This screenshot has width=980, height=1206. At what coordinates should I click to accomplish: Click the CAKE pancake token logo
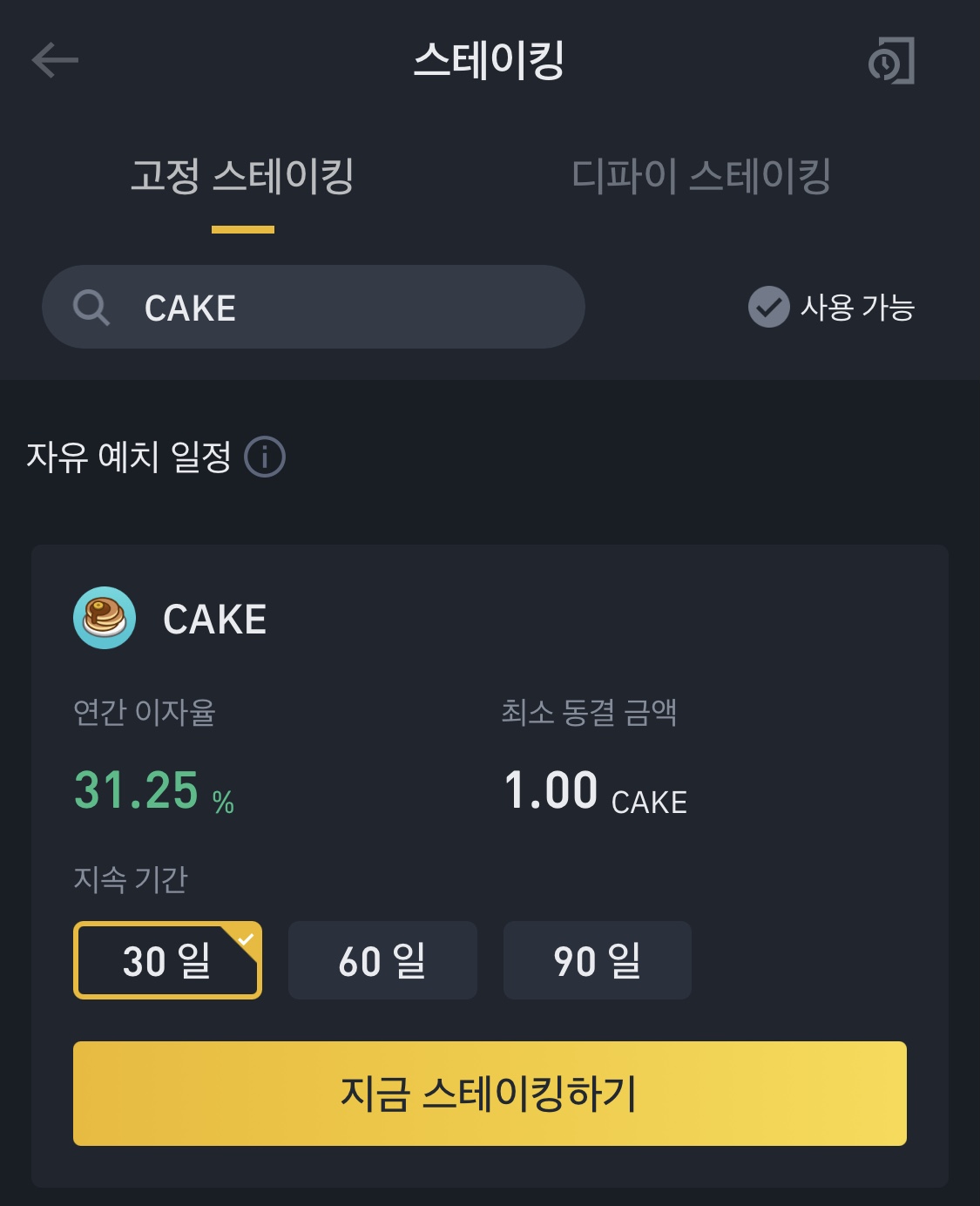105,617
